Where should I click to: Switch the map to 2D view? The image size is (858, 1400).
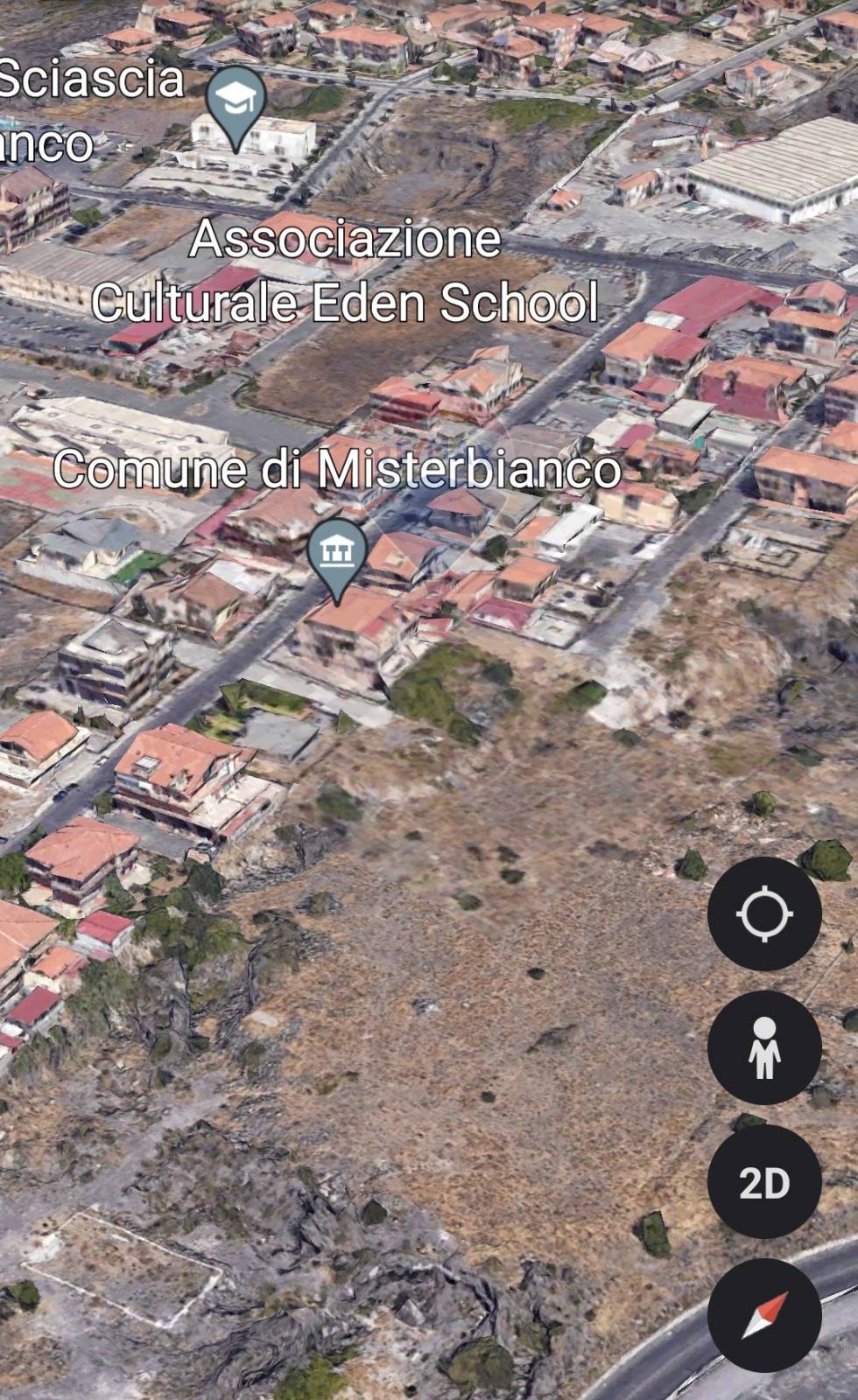point(764,1182)
